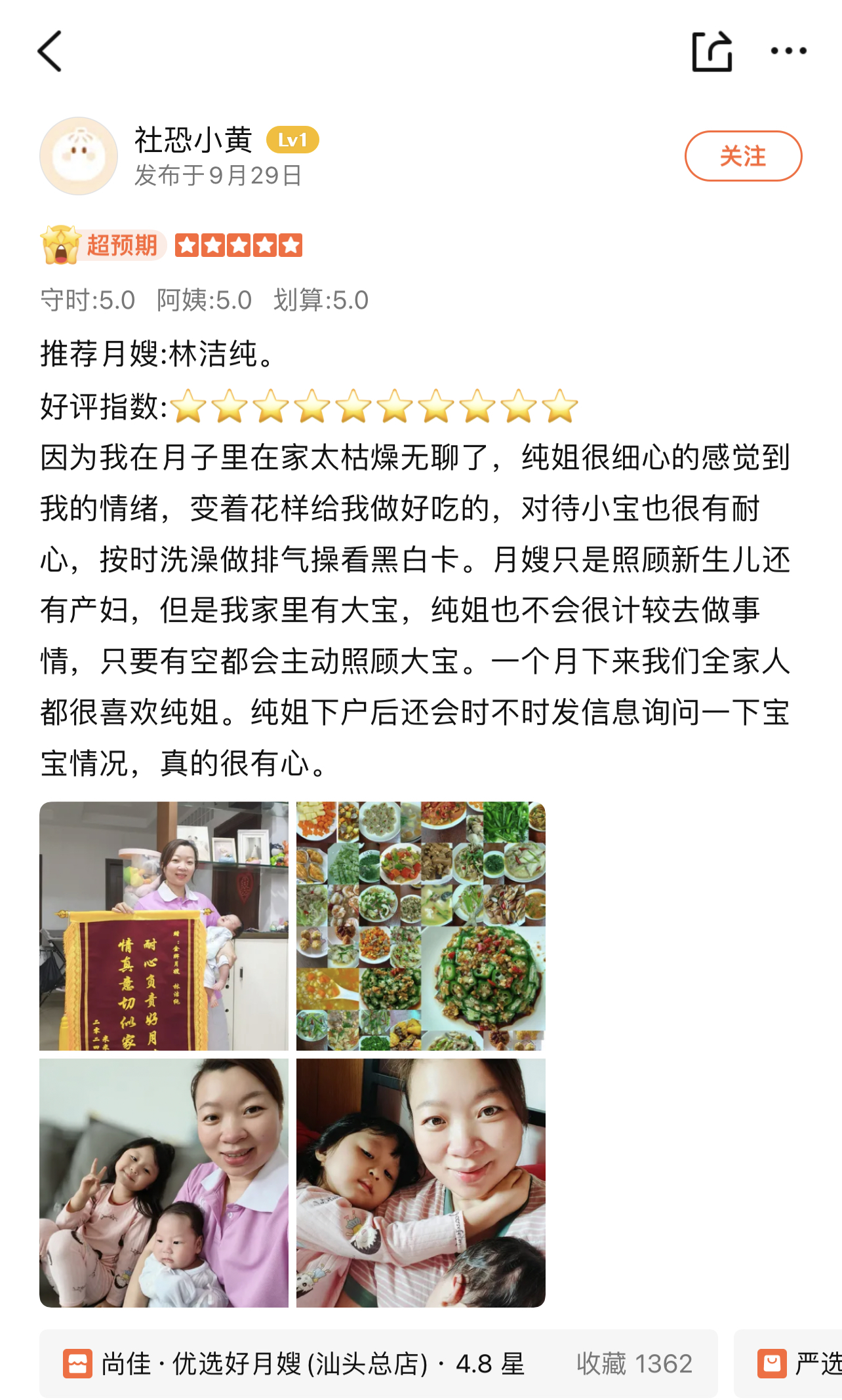Go back to the previous page
The width and height of the screenshot is (842, 1400).
pyautogui.click(x=50, y=51)
